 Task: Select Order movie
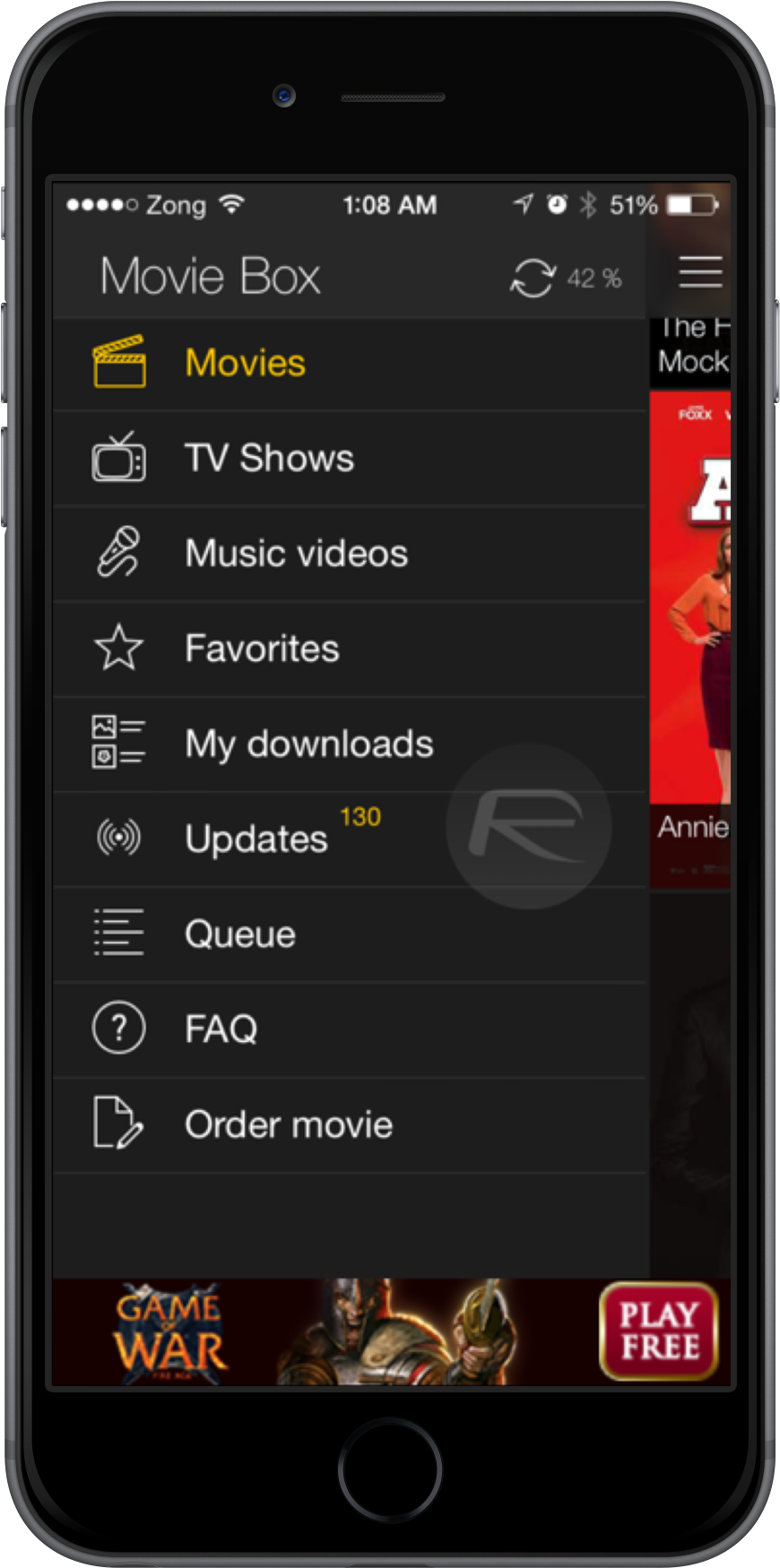289,1124
